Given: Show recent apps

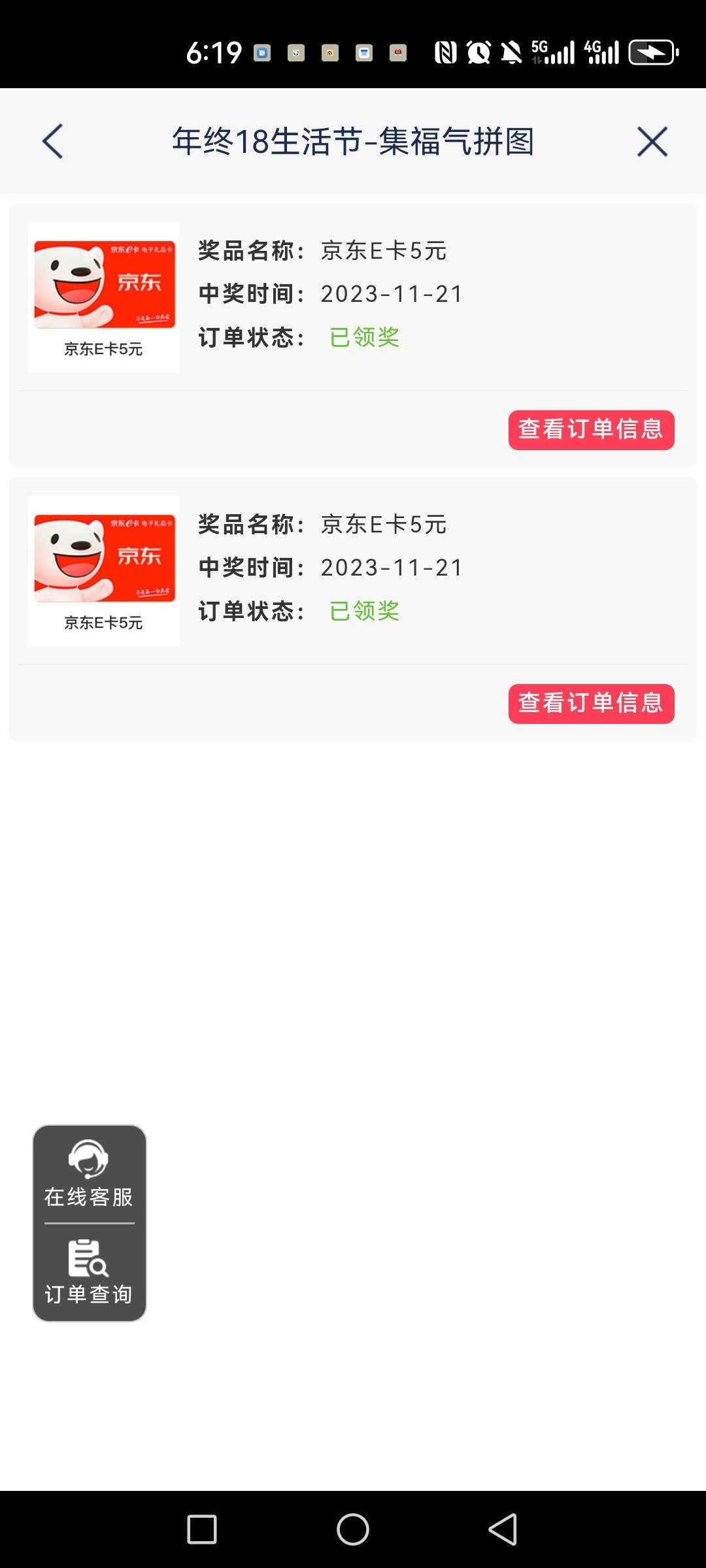Looking at the screenshot, I should click(x=202, y=1529).
